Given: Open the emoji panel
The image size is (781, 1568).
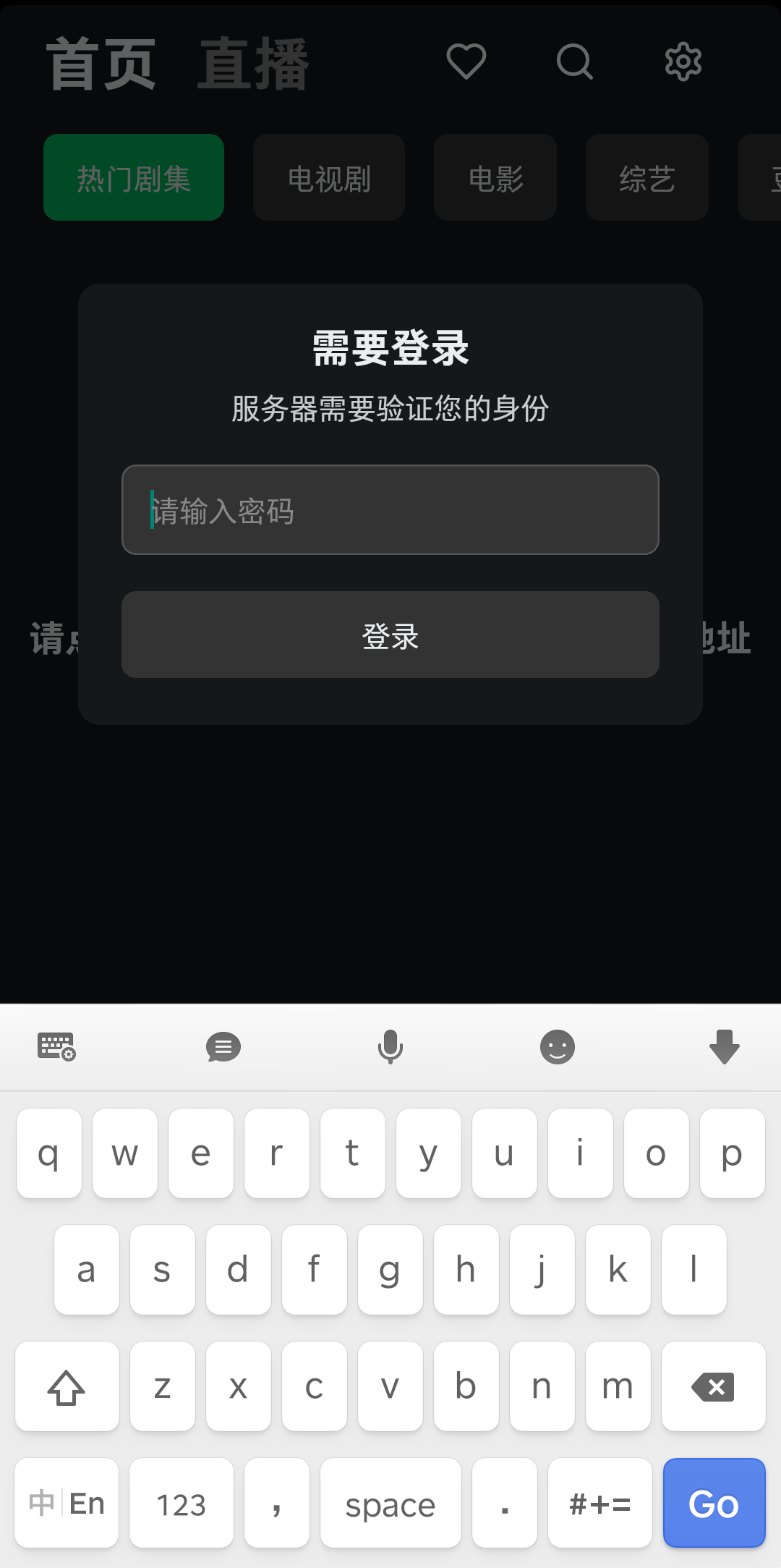Looking at the screenshot, I should pyautogui.click(x=558, y=1047).
